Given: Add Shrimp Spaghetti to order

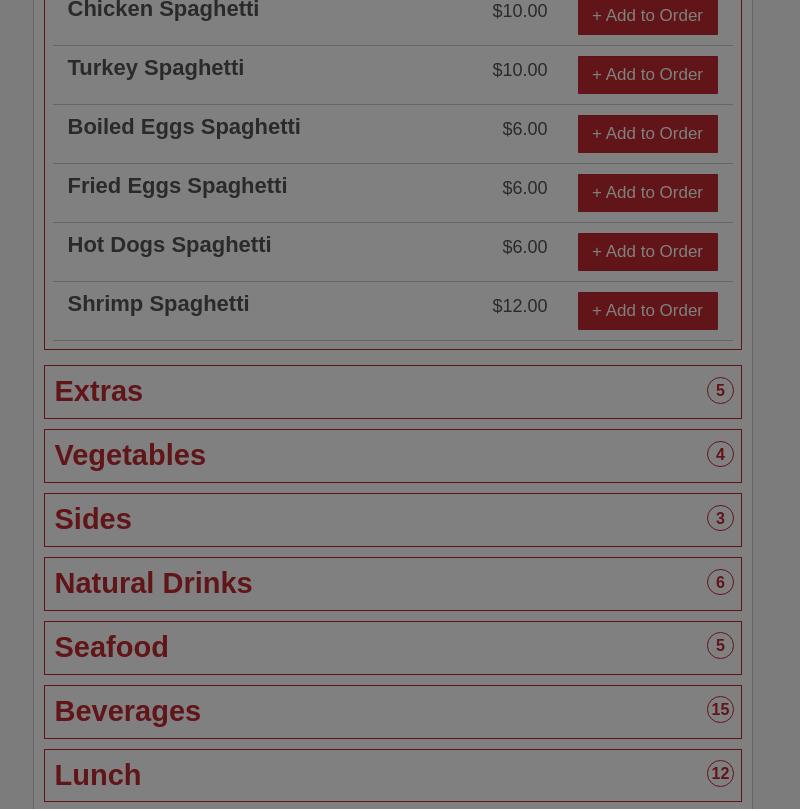Looking at the screenshot, I should pyautogui.click(x=647, y=311).
